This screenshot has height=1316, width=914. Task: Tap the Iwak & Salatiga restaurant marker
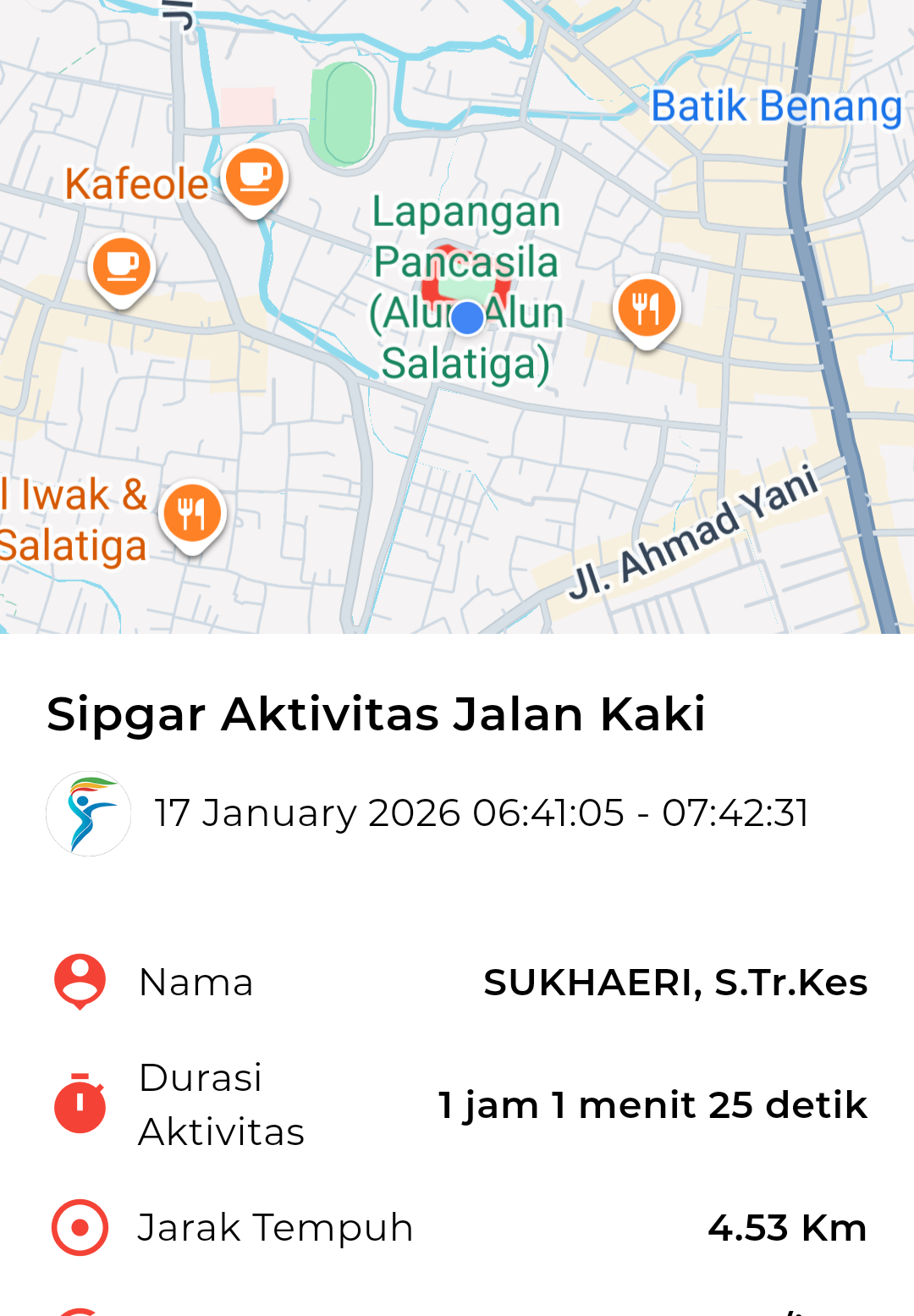(193, 514)
